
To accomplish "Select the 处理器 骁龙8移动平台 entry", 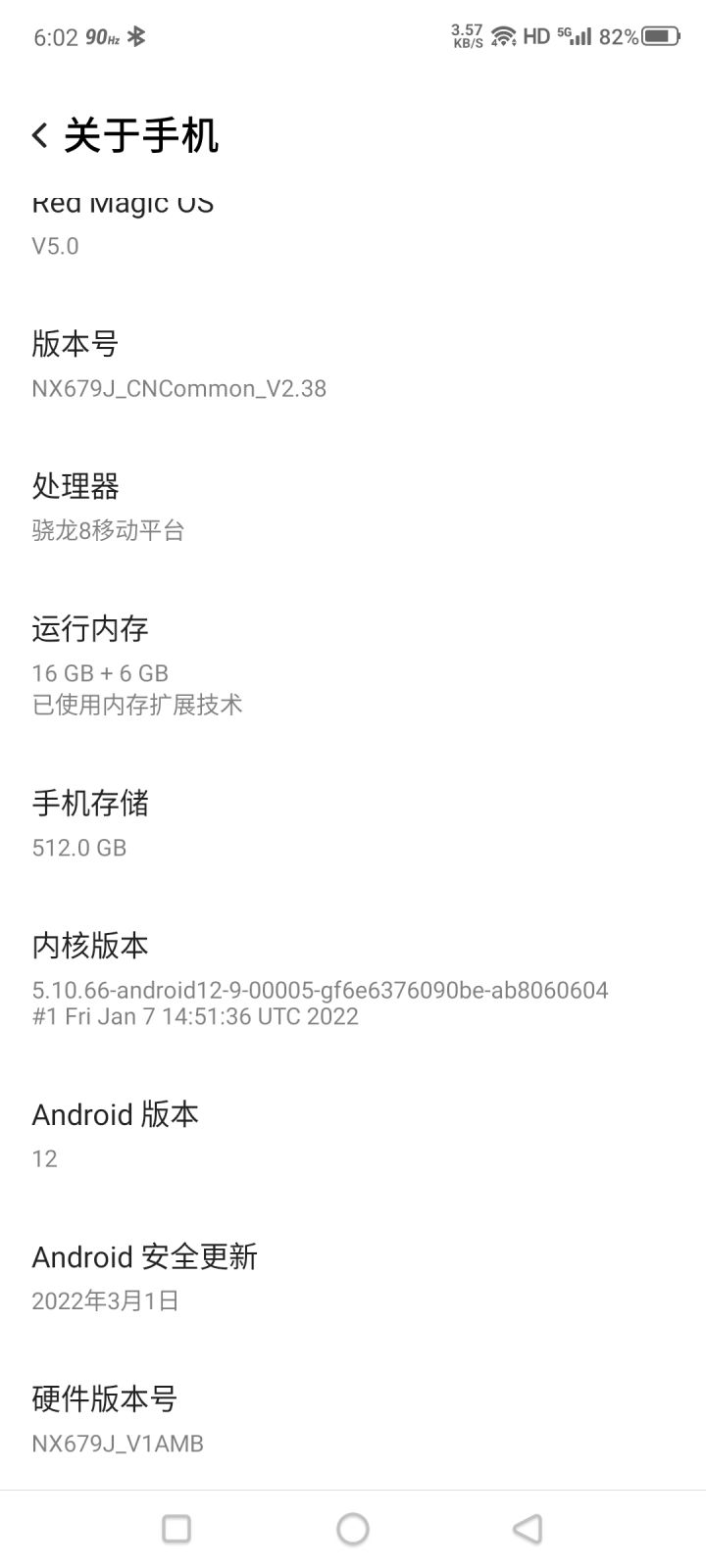I will tap(108, 508).
